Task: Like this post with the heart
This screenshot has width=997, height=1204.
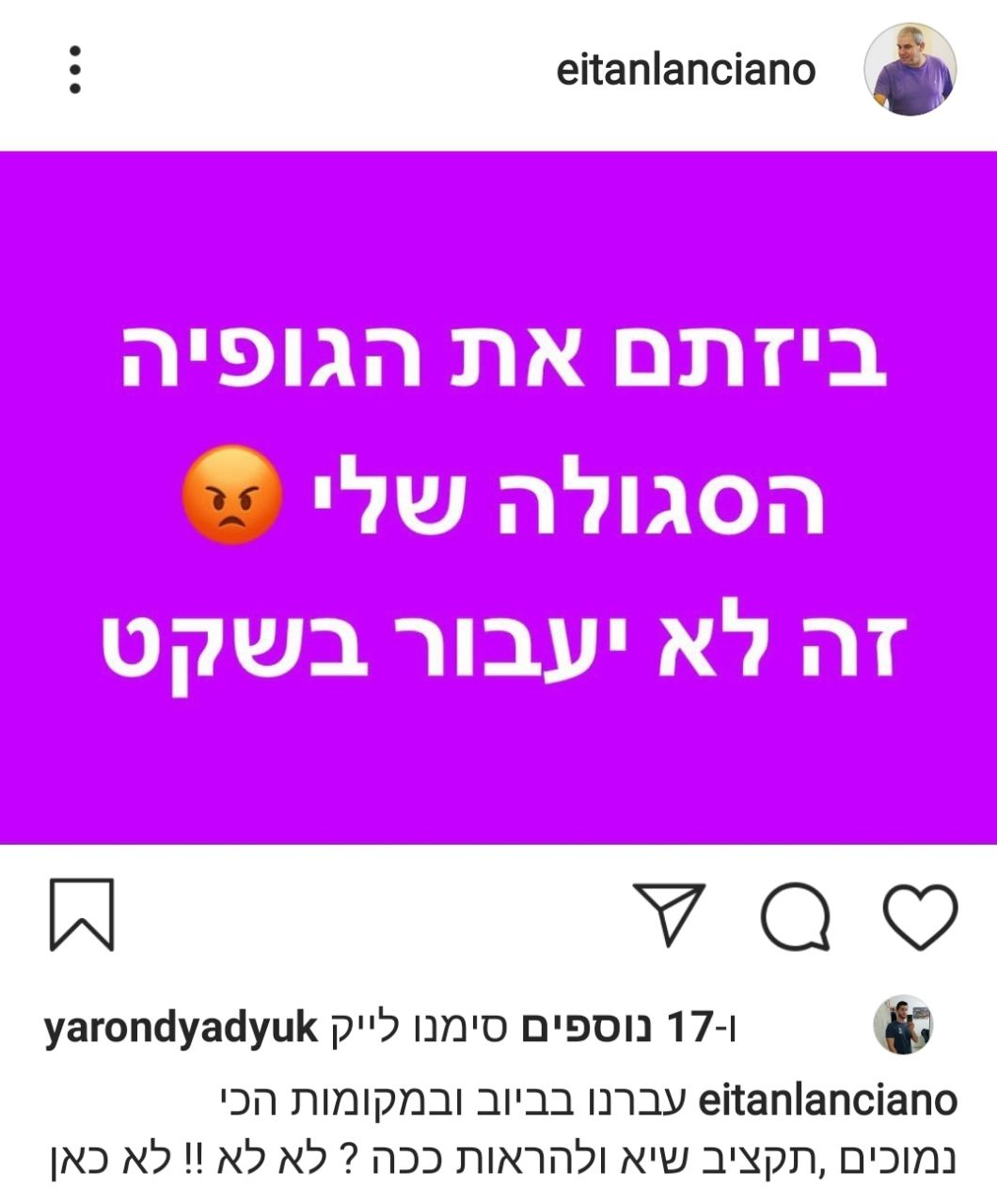Action: click(920, 916)
